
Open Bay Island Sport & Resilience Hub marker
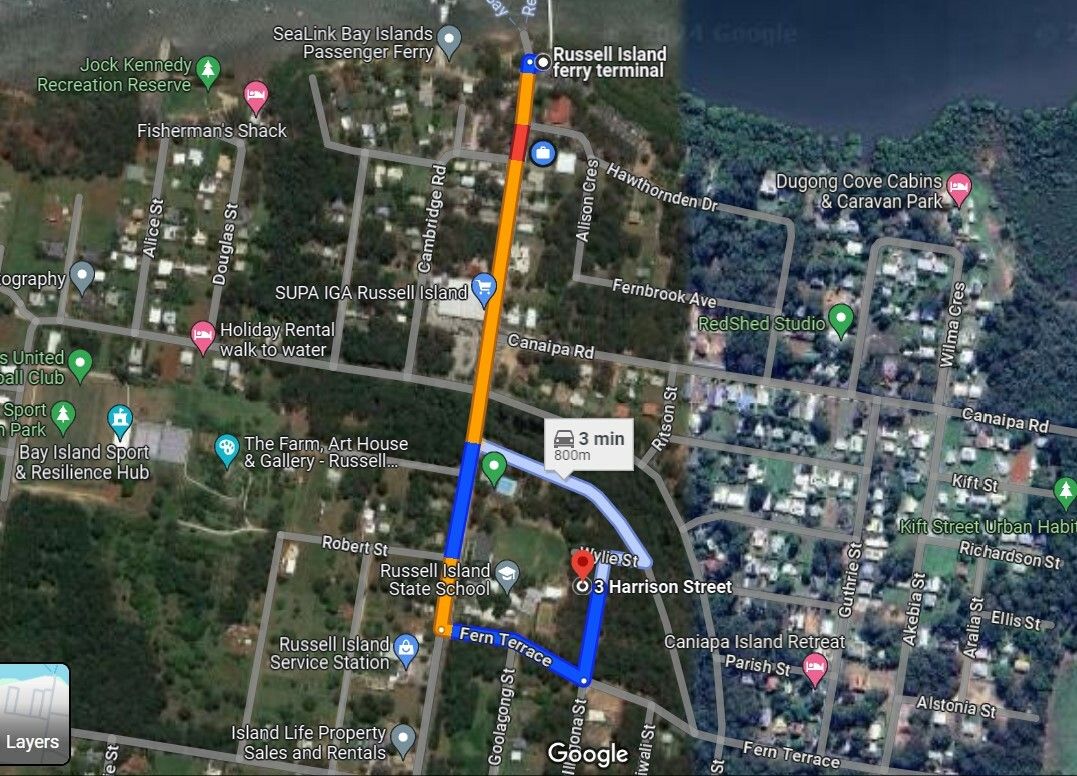pos(120,419)
